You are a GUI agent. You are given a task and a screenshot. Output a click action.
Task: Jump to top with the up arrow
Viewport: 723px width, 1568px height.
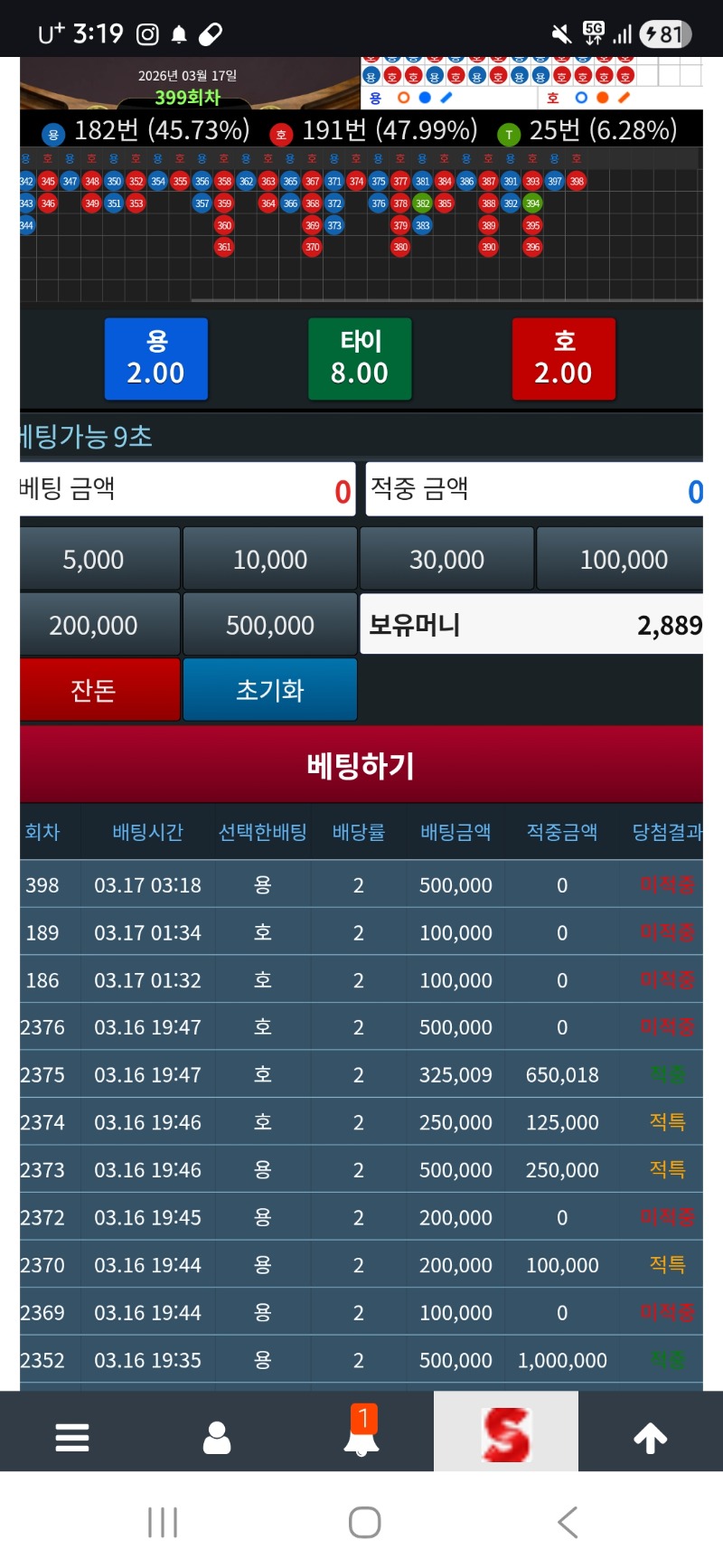click(x=650, y=1436)
